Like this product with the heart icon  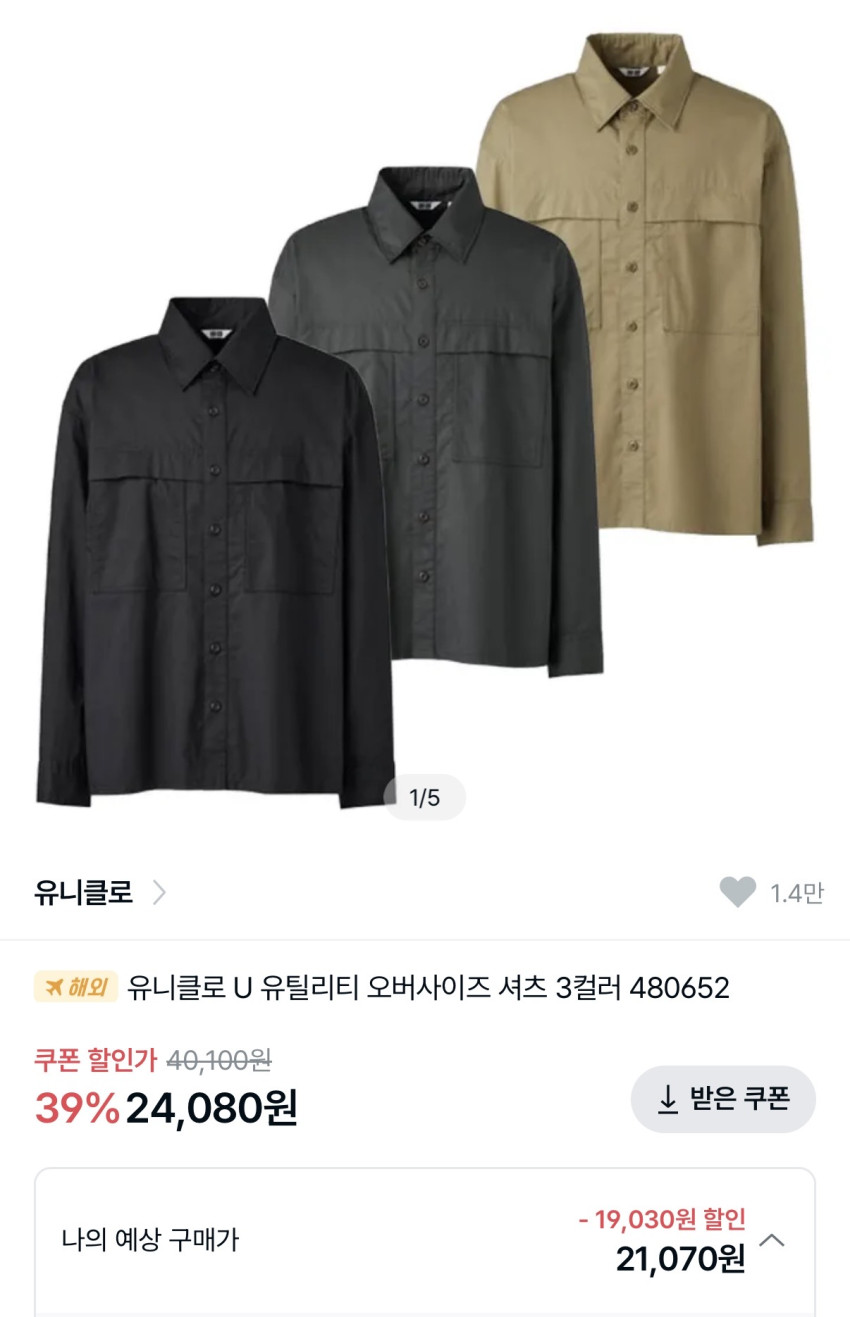coord(738,892)
